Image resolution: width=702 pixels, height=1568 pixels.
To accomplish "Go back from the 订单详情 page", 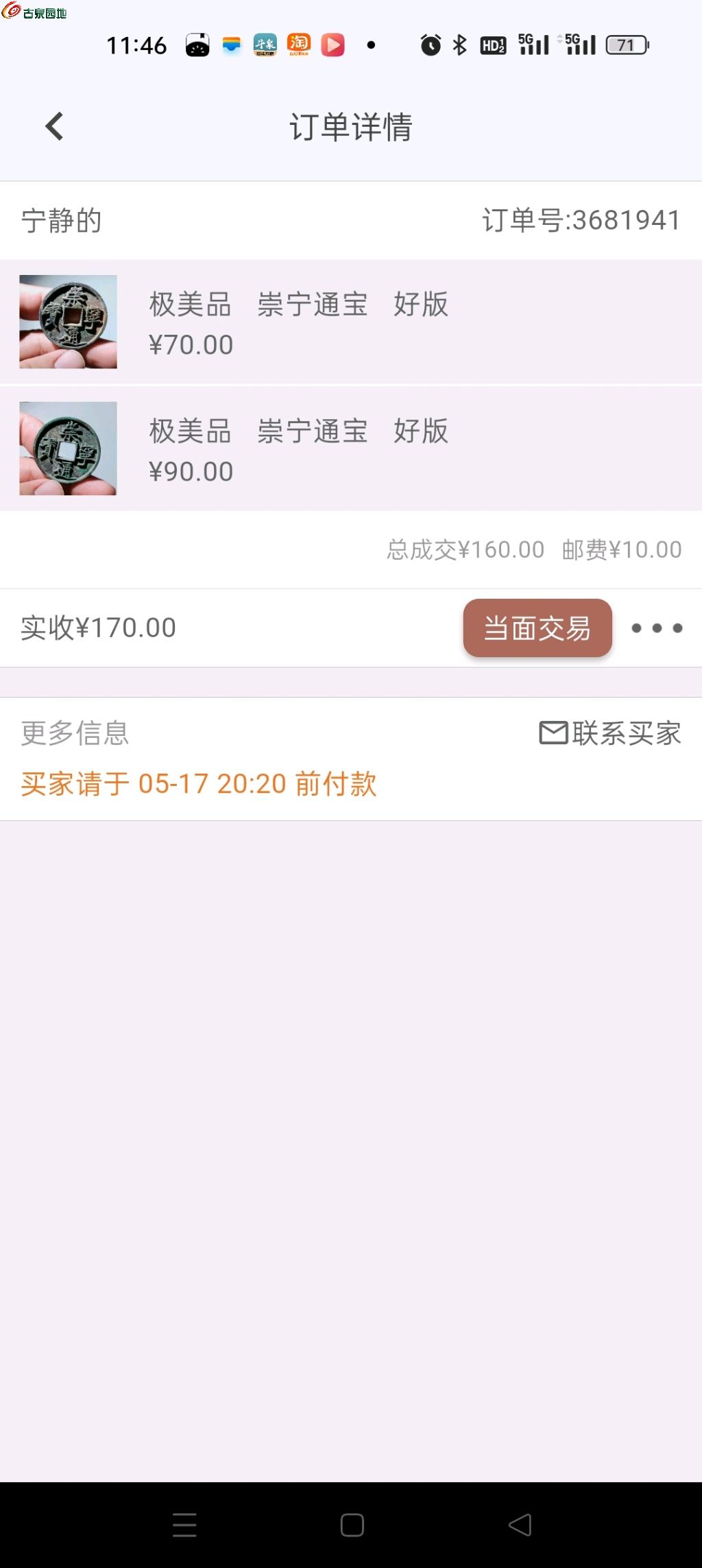I will (54, 127).
